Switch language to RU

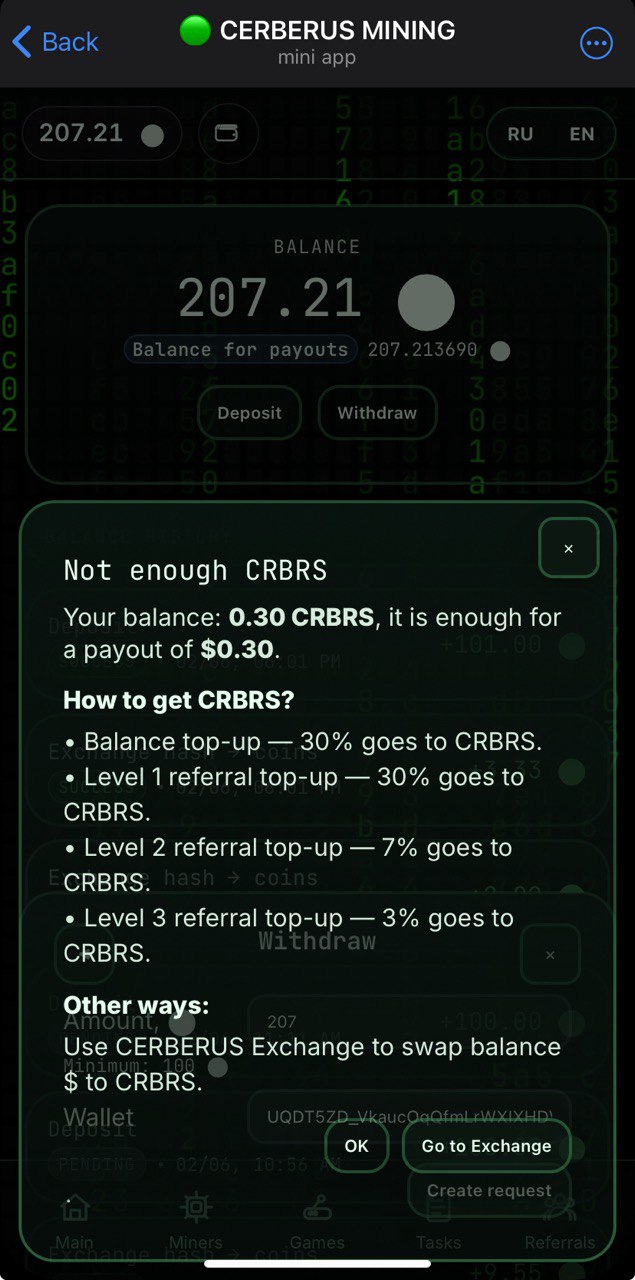click(x=520, y=134)
